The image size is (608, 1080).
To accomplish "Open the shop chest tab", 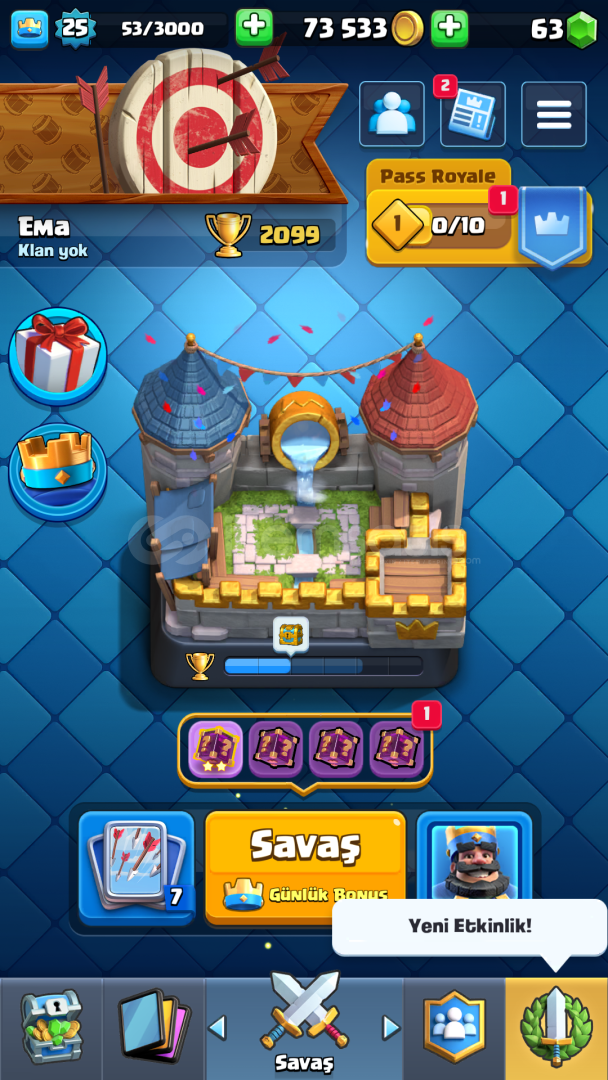I will coord(51,1029).
